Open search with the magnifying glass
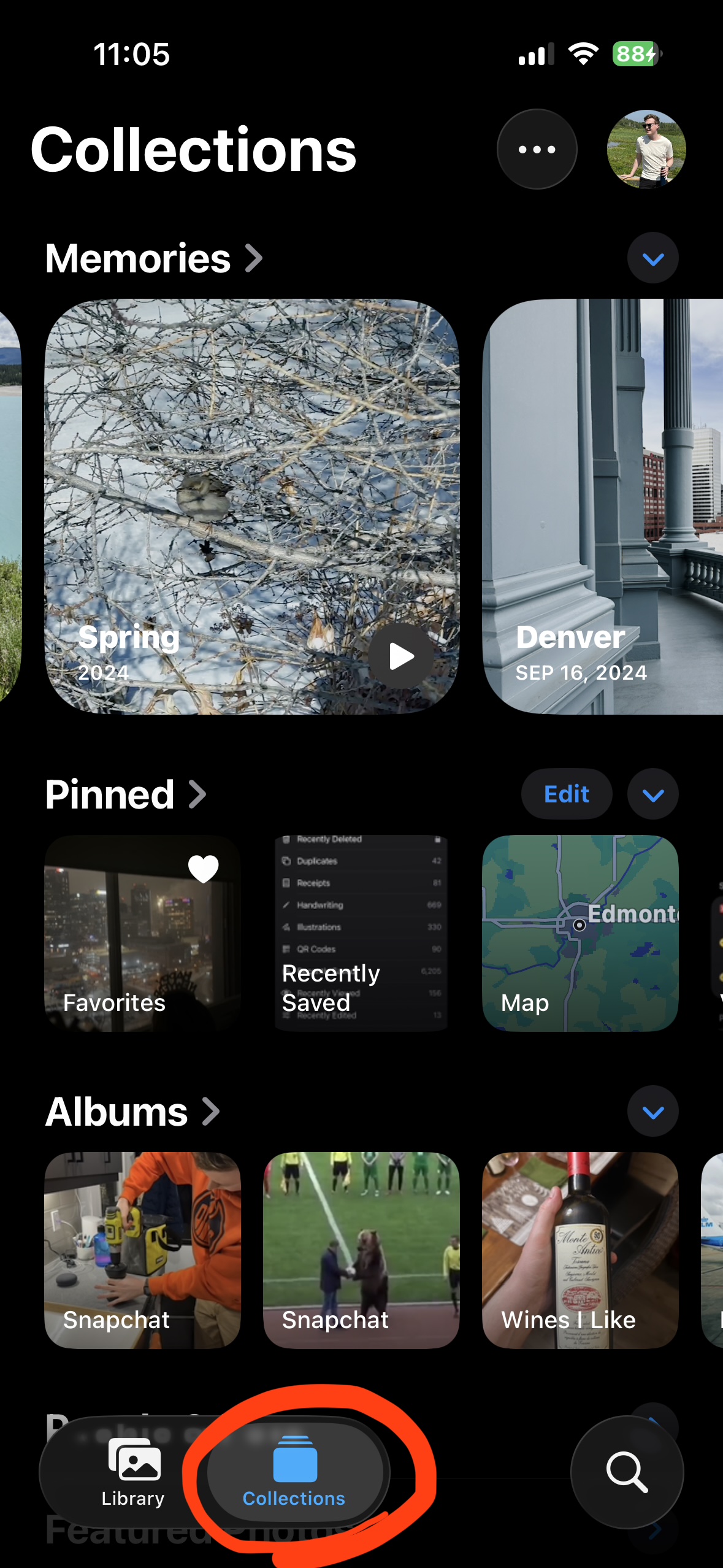Screen dimensions: 723x1568 click(x=626, y=1472)
